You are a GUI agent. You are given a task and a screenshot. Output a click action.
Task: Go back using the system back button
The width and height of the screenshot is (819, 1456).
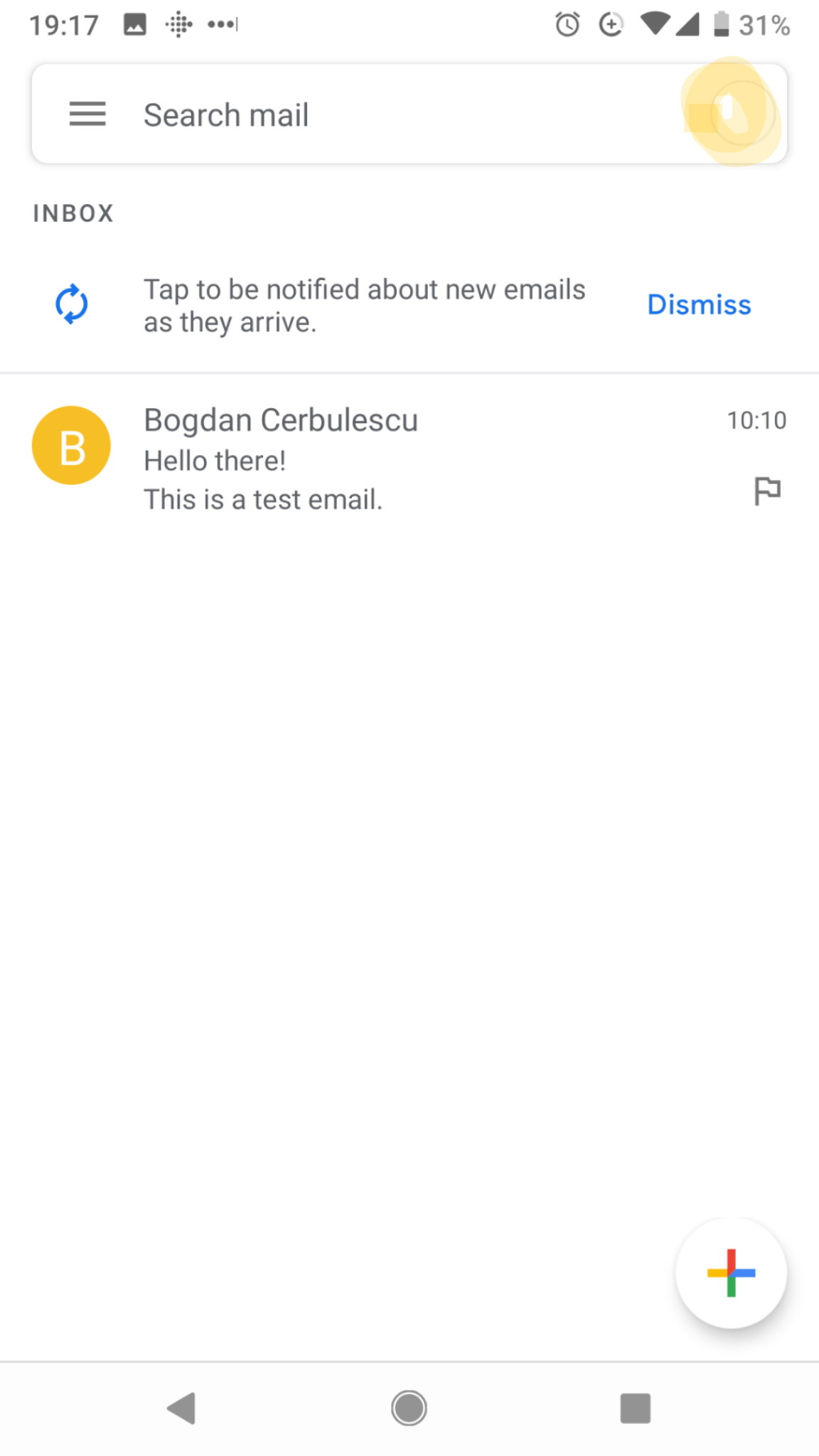(x=182, y=1408)
